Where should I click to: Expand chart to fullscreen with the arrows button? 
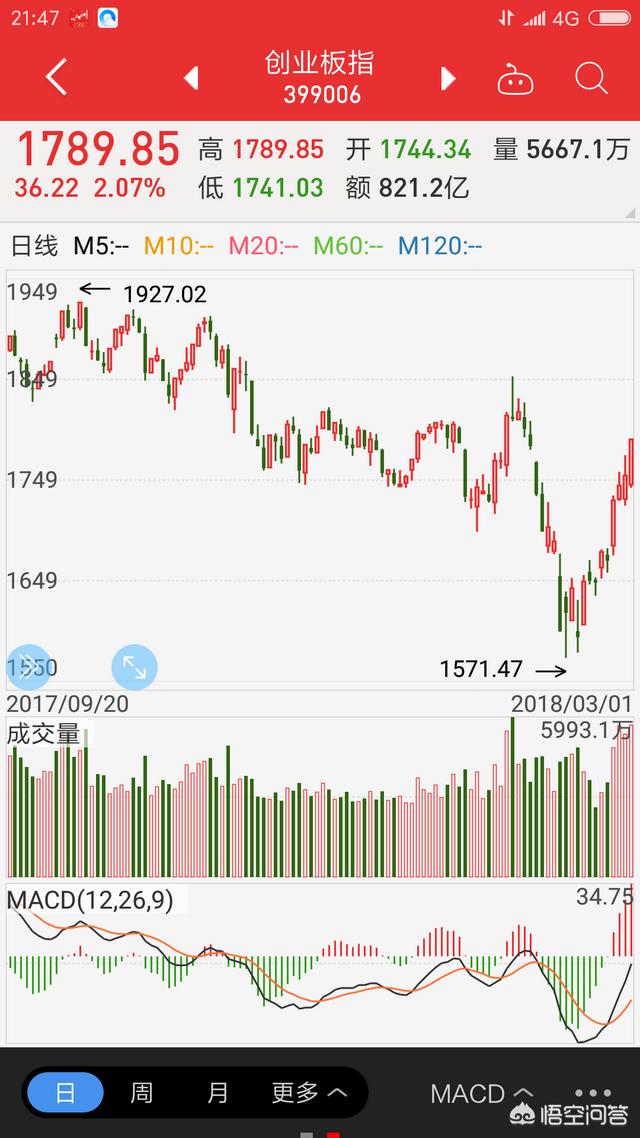[134, 666]
